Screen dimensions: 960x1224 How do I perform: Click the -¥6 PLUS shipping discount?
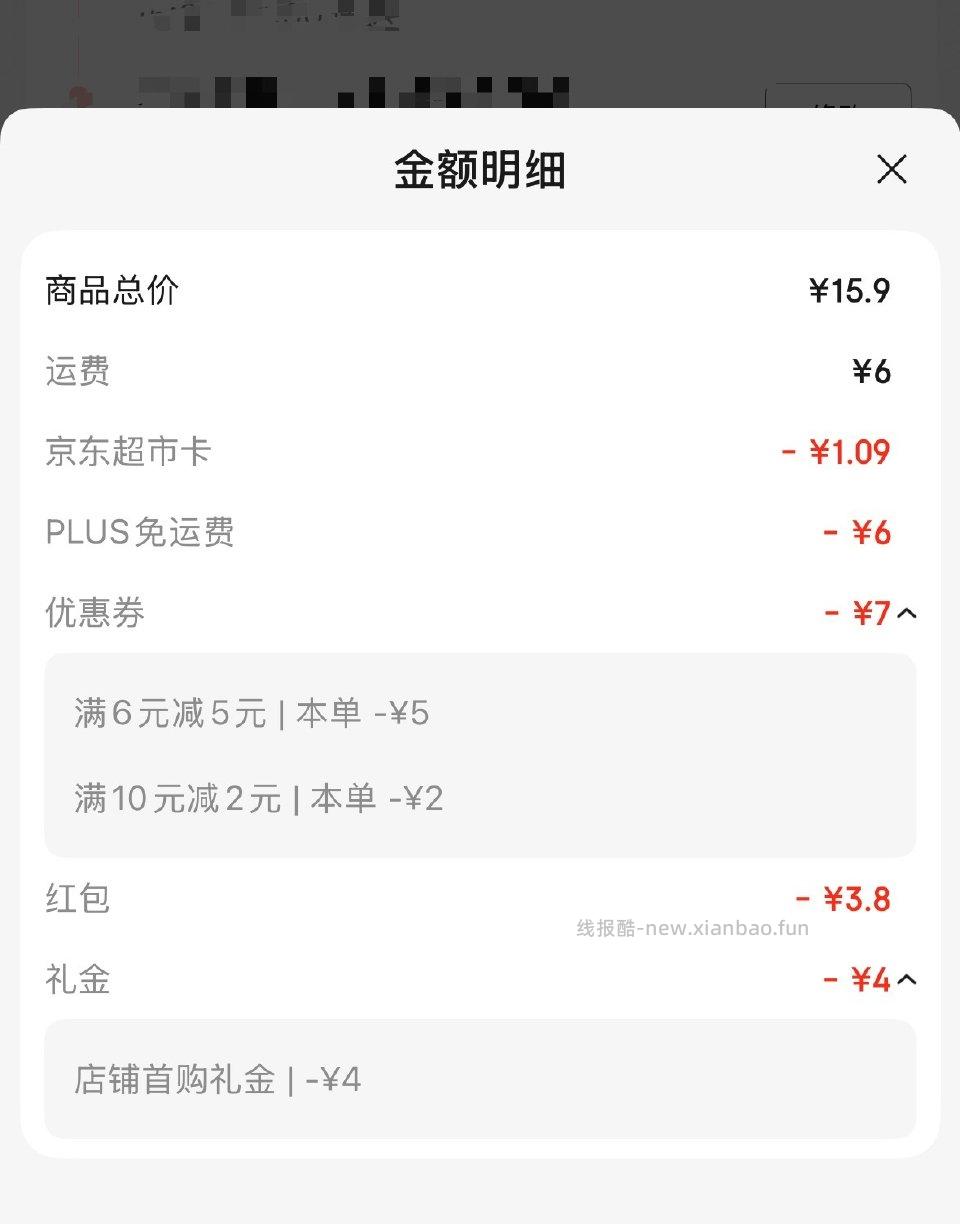[862, 532]
